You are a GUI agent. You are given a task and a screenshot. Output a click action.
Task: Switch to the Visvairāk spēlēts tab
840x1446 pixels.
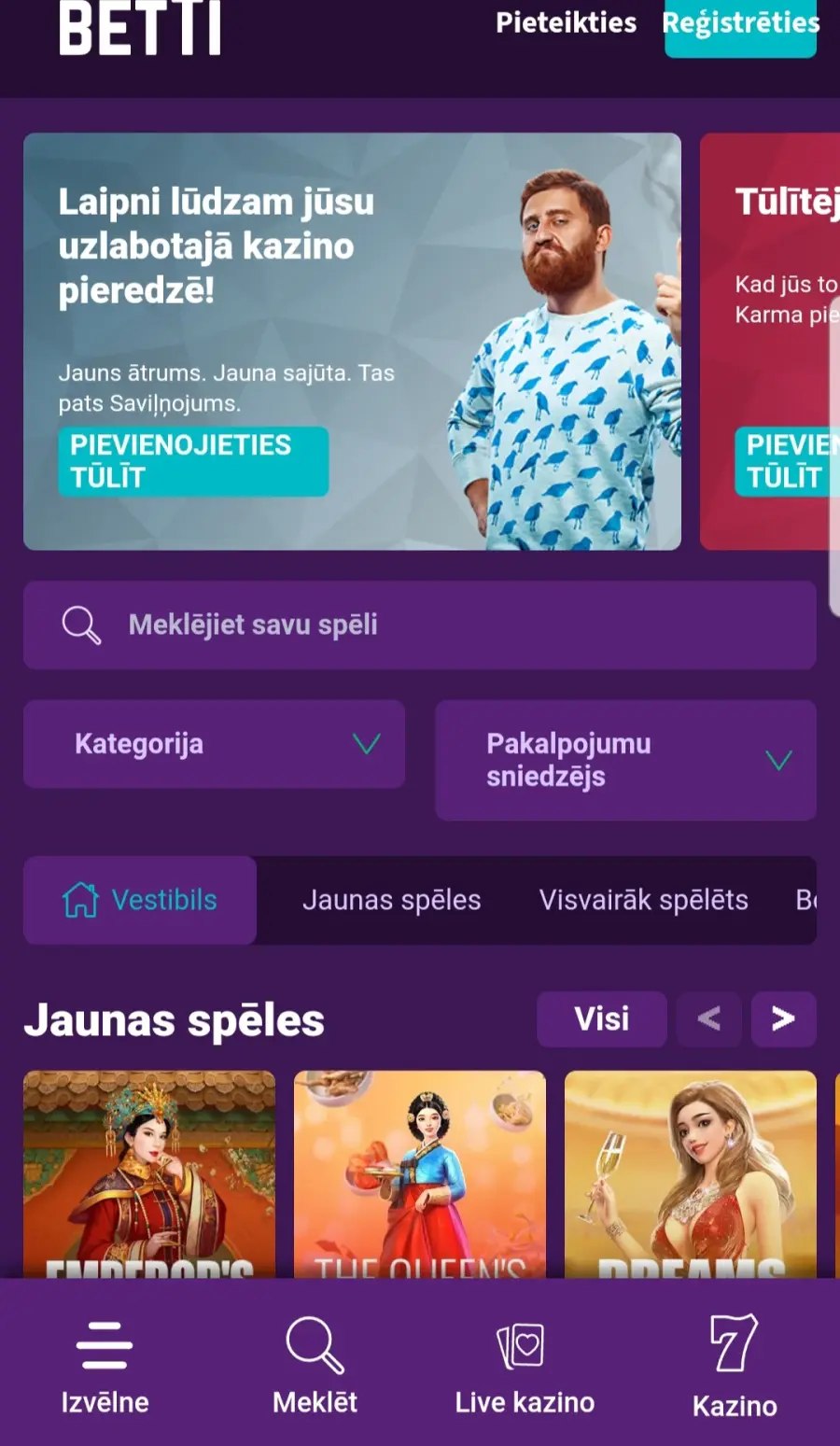644,900
